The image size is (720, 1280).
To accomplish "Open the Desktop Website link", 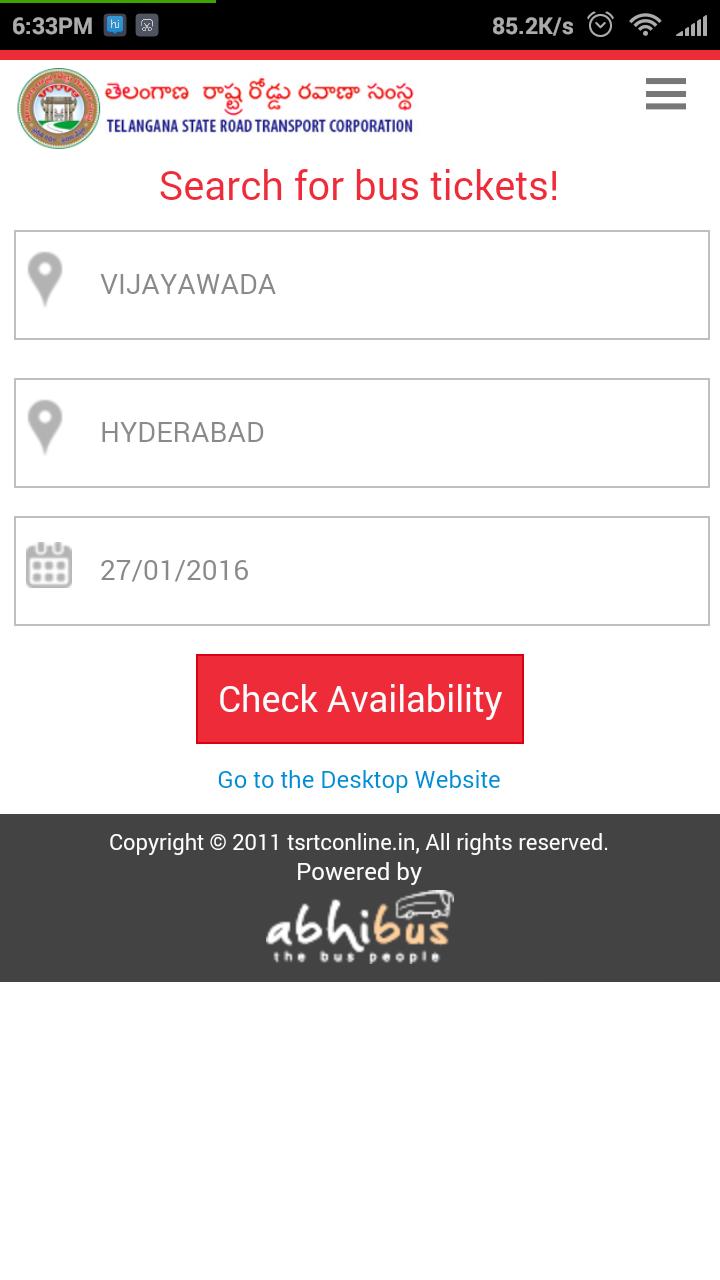I will tap(358, 779).
